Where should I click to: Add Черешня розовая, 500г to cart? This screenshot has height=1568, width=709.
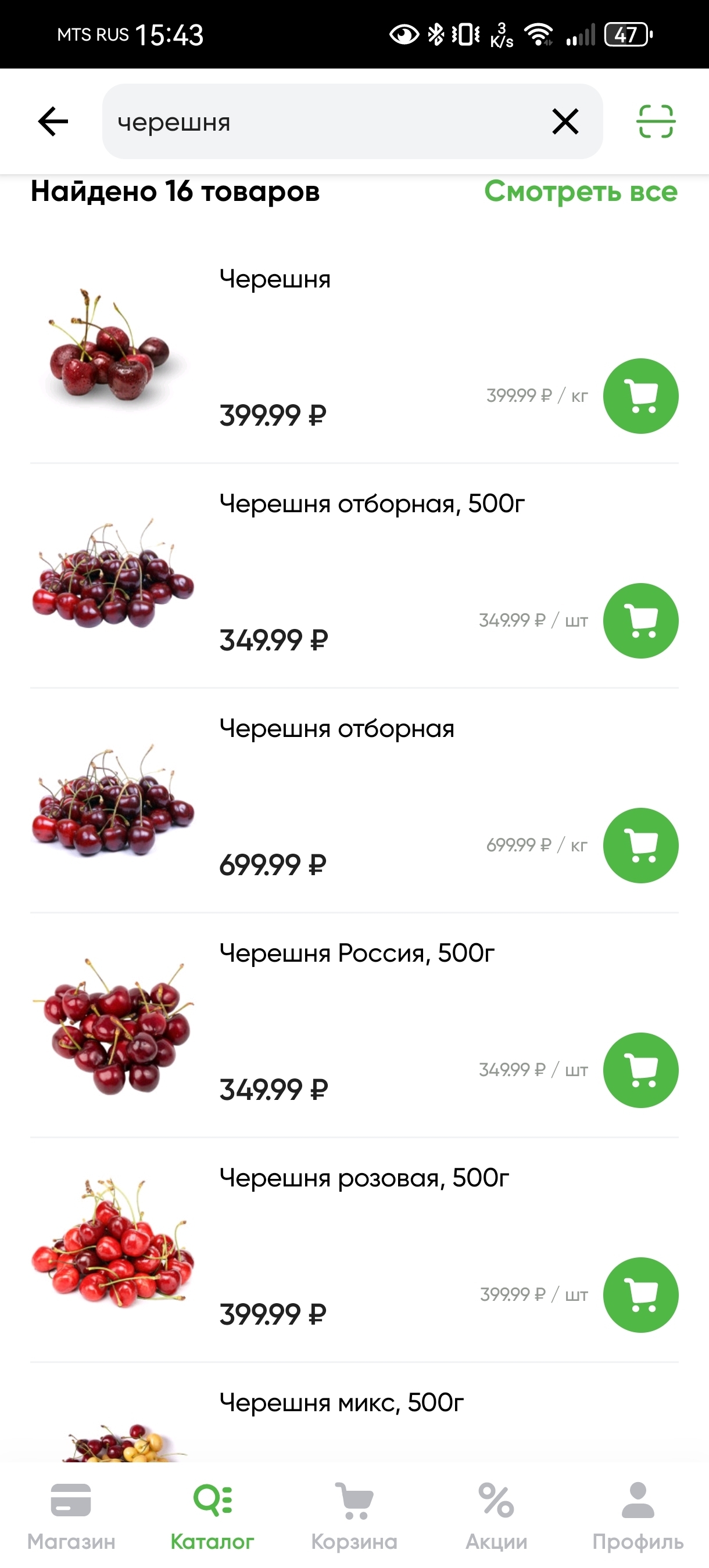[x=640, y=1294]
